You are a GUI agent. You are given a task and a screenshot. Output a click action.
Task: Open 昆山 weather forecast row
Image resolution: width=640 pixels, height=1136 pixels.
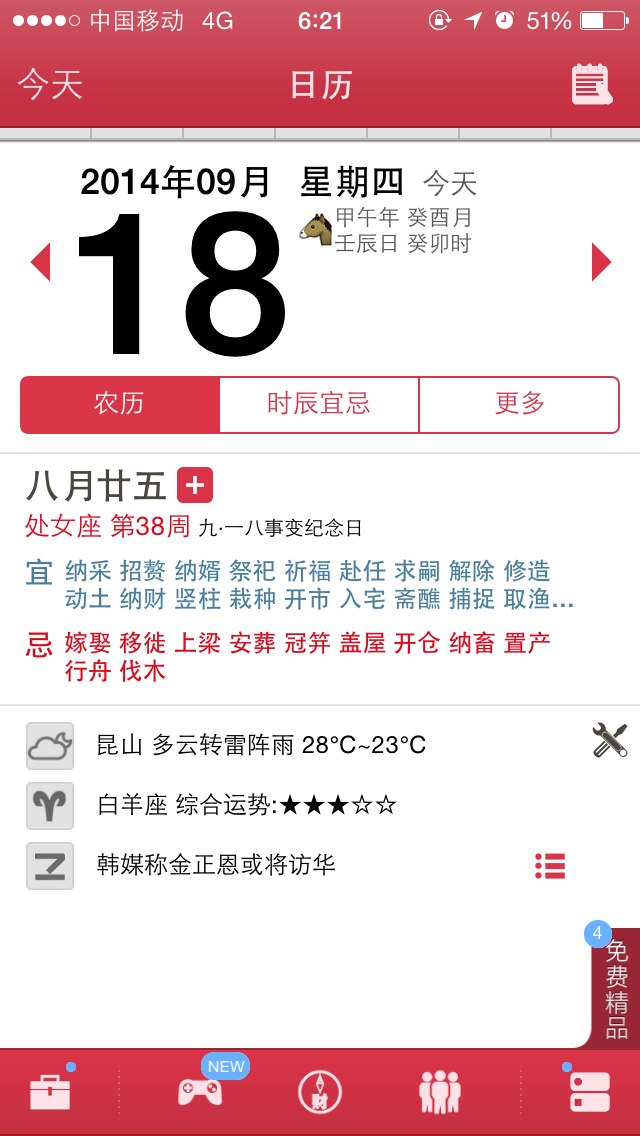tap(260, 745)
